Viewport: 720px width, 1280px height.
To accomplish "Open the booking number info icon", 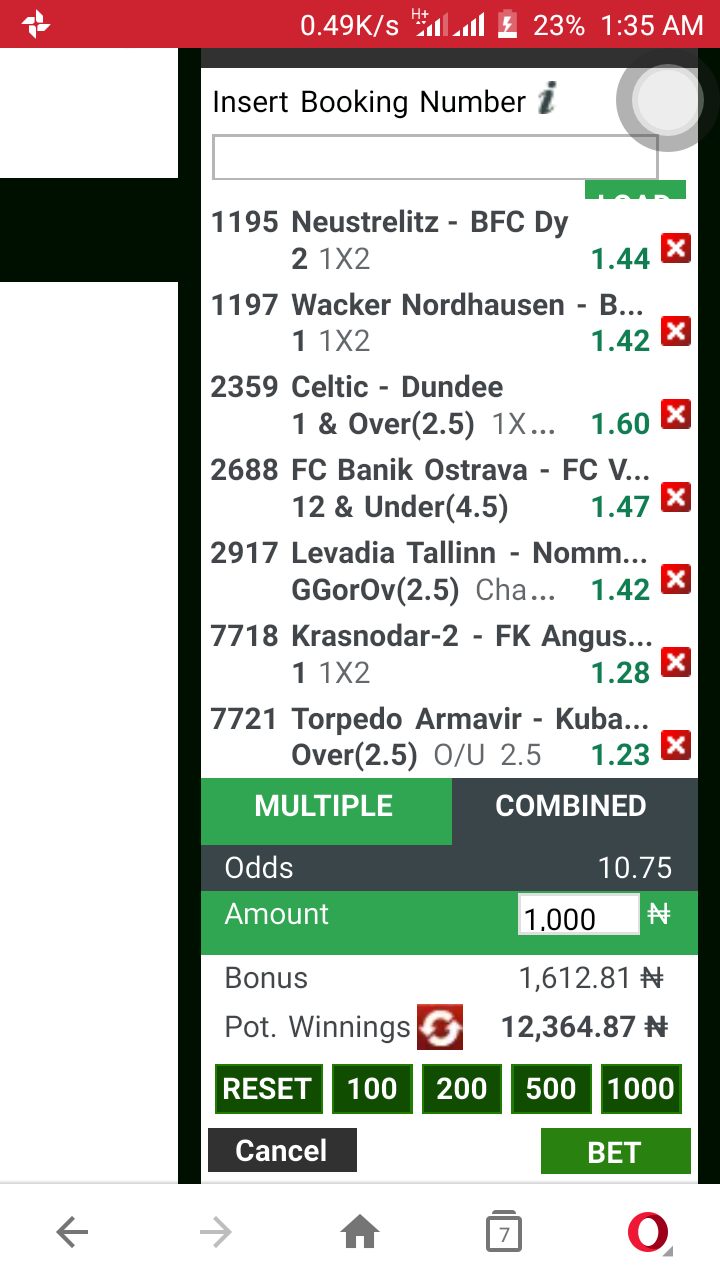I will [546, 101].
